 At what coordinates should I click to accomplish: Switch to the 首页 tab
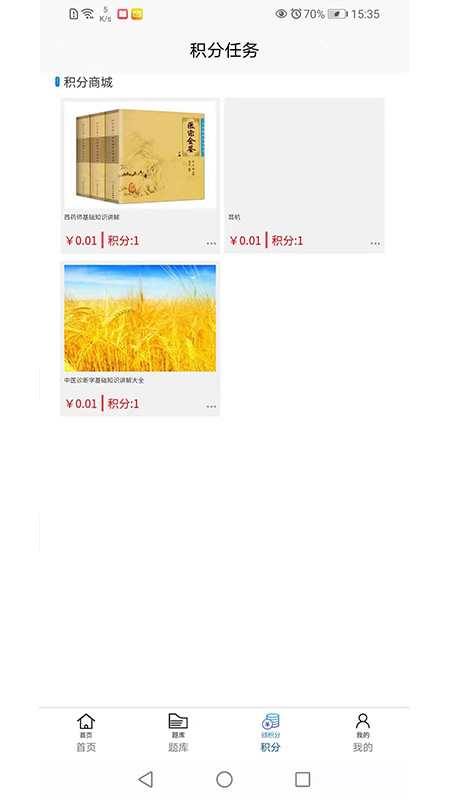coord(86,733)
